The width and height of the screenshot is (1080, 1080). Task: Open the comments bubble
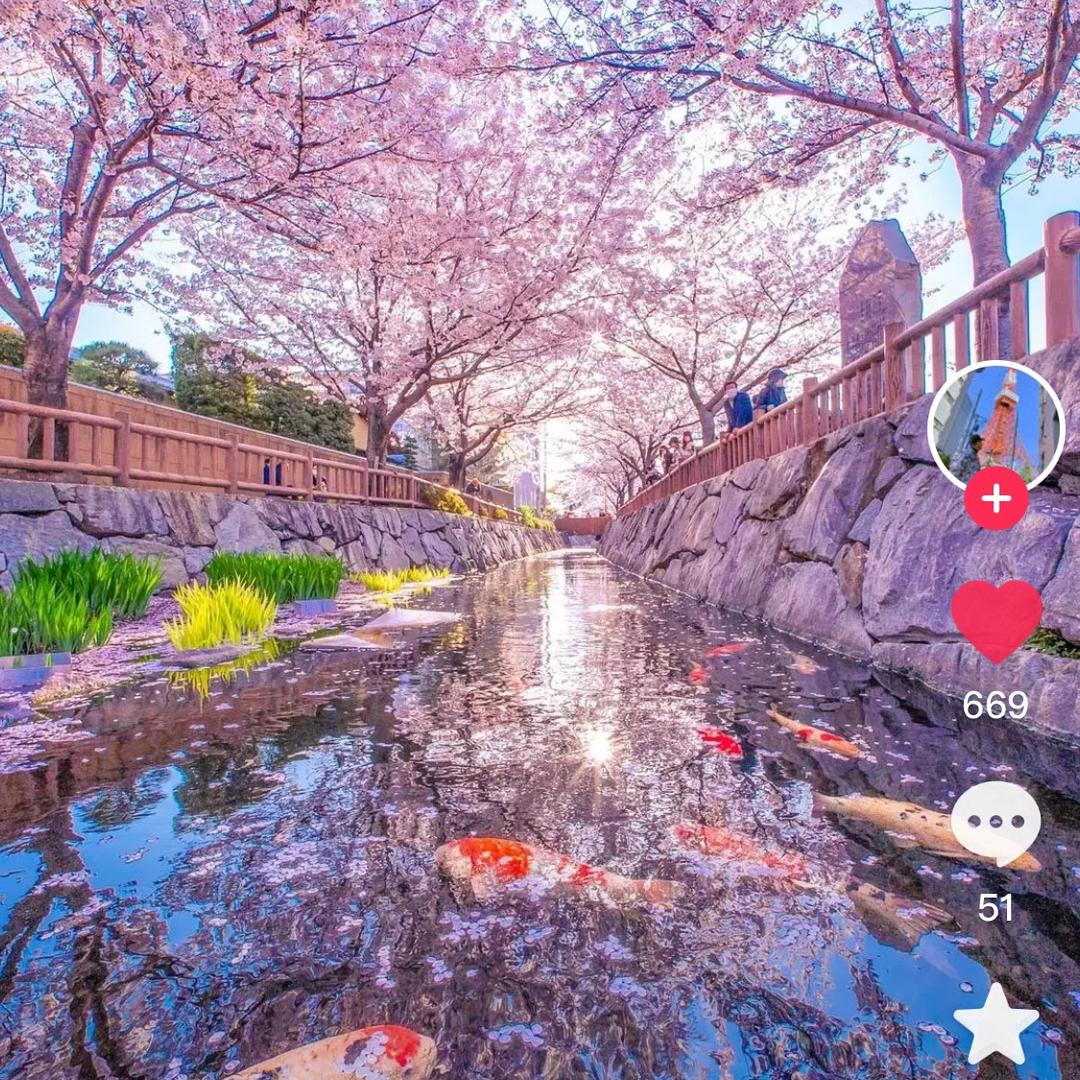[996, 823]
